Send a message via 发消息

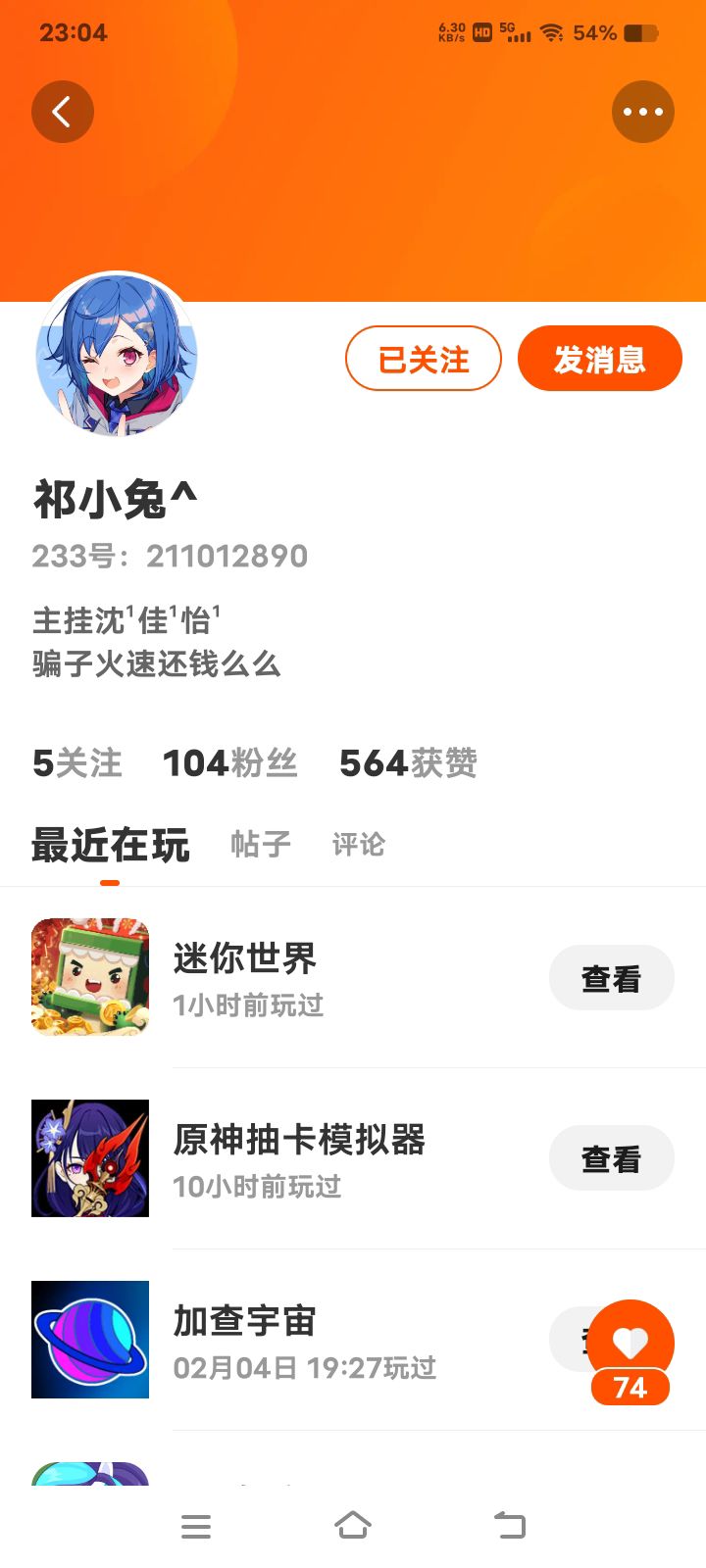point(600,359)
